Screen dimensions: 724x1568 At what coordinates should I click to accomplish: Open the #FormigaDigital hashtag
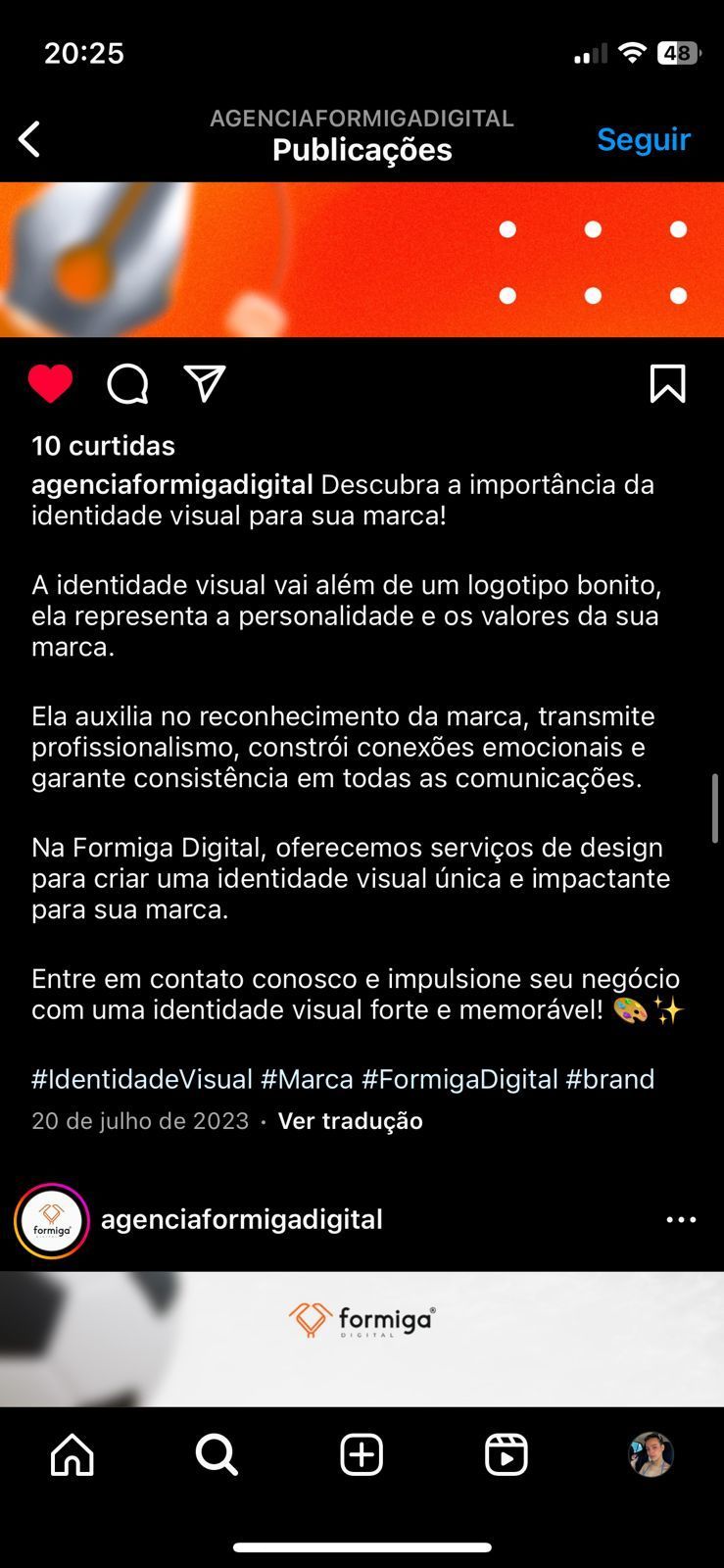click(459, 1079)
